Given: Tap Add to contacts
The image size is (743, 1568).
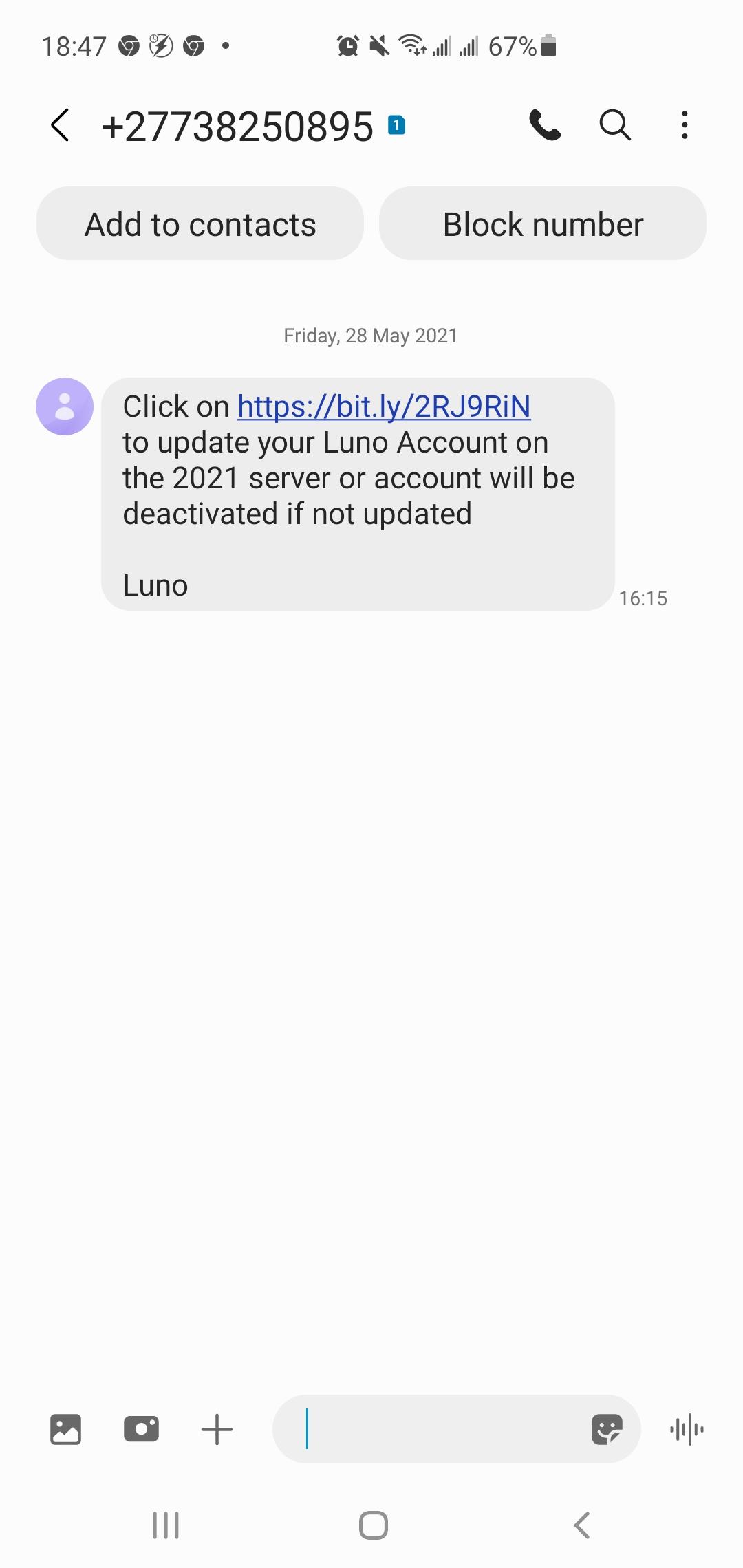Looking at the screenshot, I should coord(200,224).
